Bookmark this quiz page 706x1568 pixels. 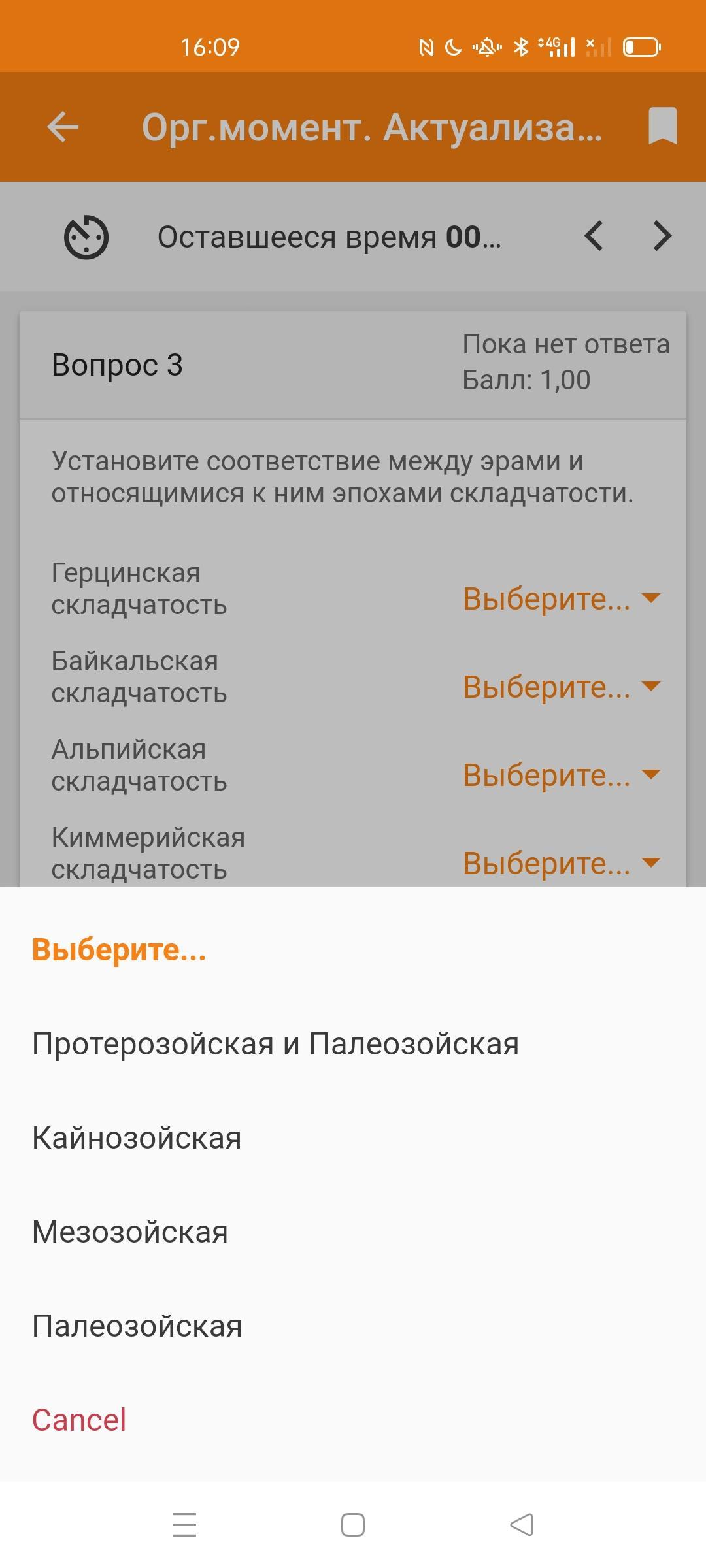pos(662,126)
